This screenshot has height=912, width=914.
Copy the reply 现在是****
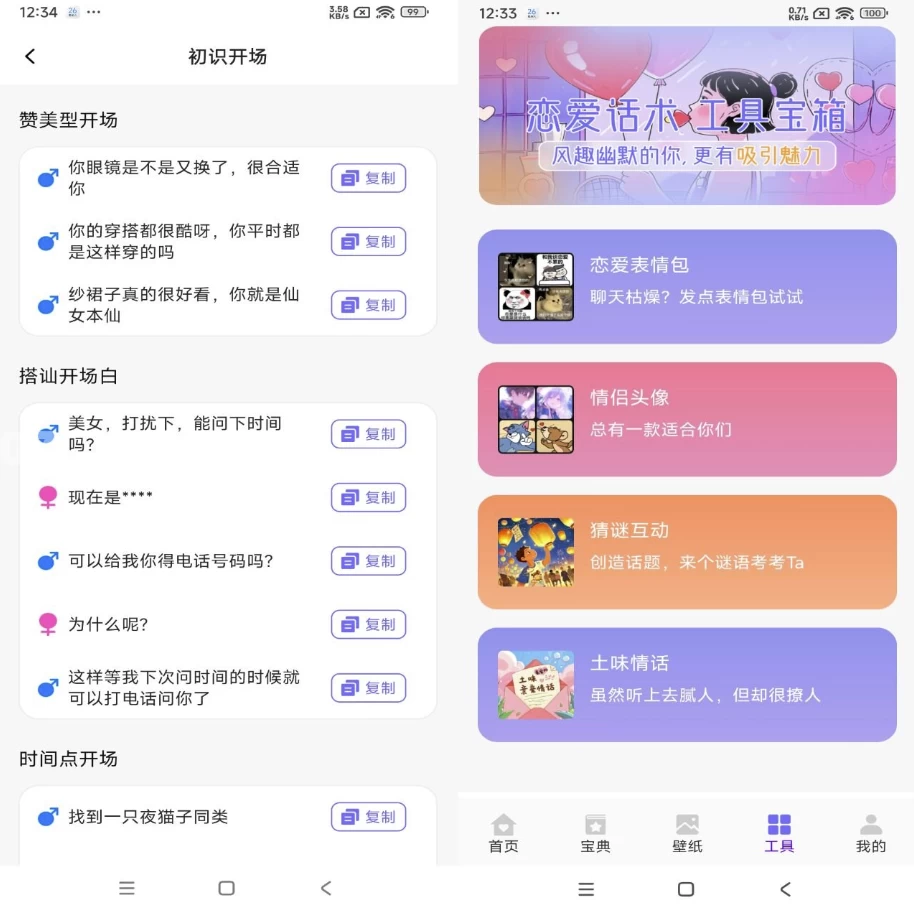tap(368, 498)
